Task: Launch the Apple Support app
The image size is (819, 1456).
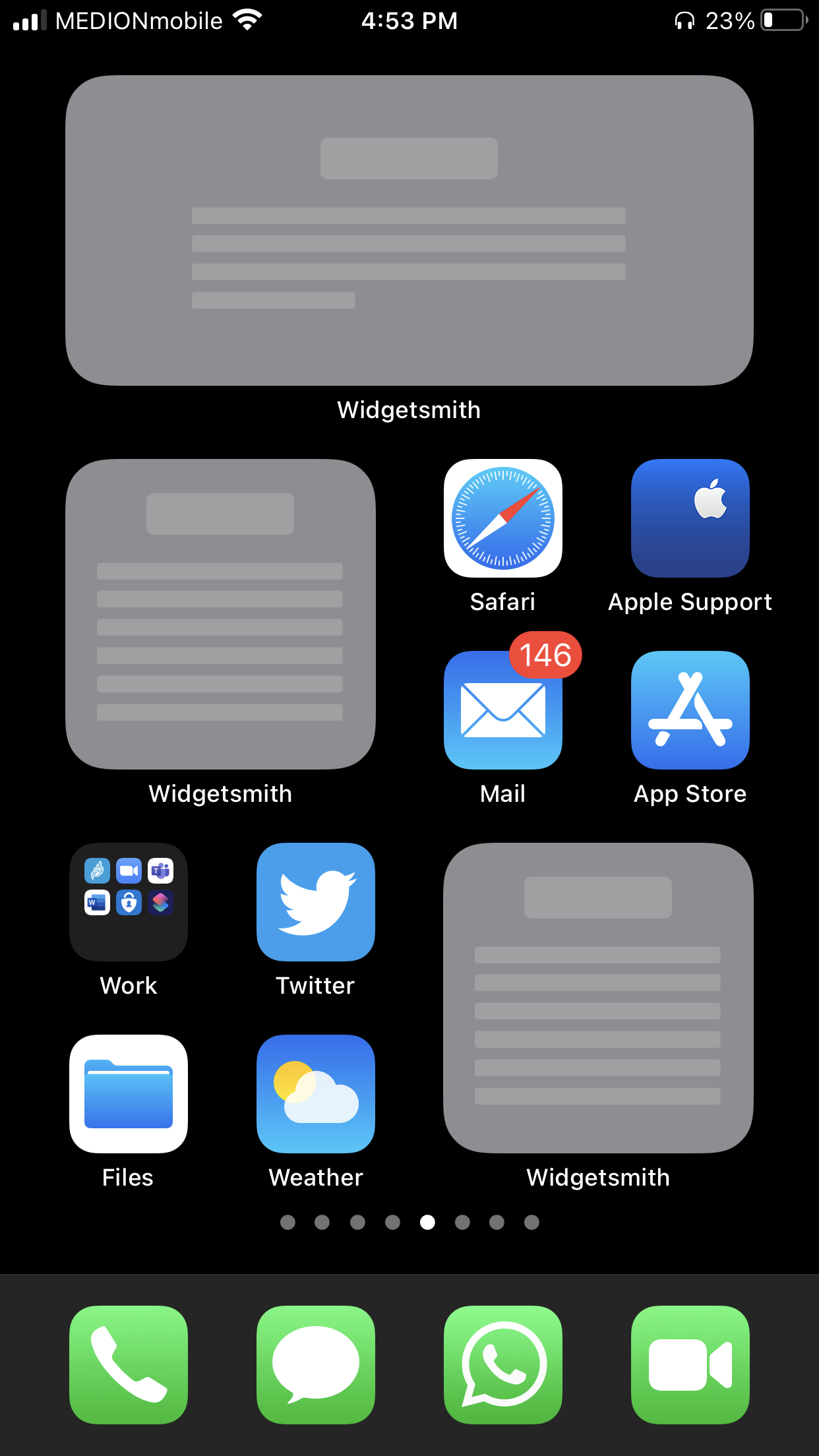Action: tap(690, 518)
